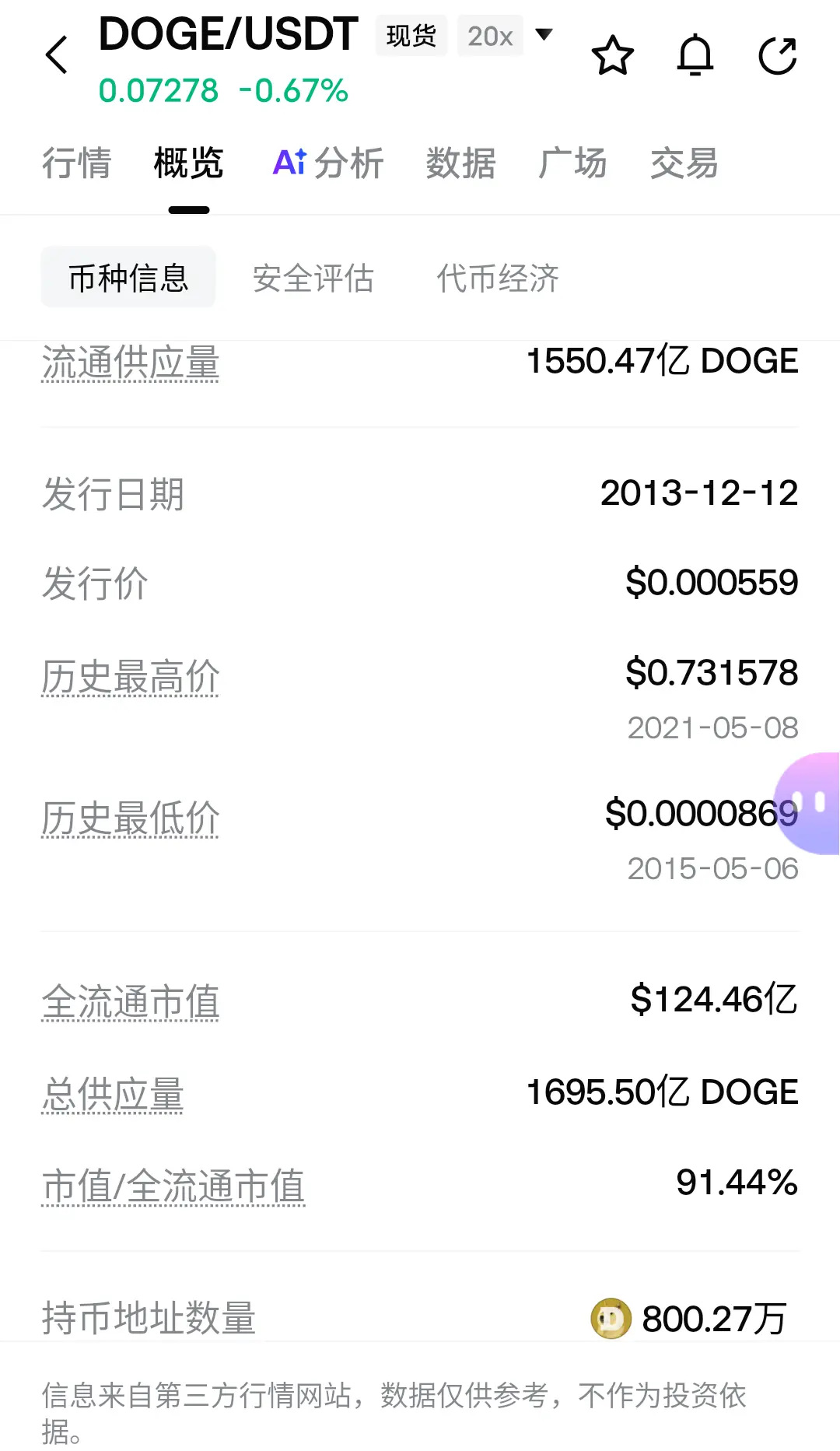
Task: Go to the 交易 tab
Action: pyautogui.click(x=684, y=163)
